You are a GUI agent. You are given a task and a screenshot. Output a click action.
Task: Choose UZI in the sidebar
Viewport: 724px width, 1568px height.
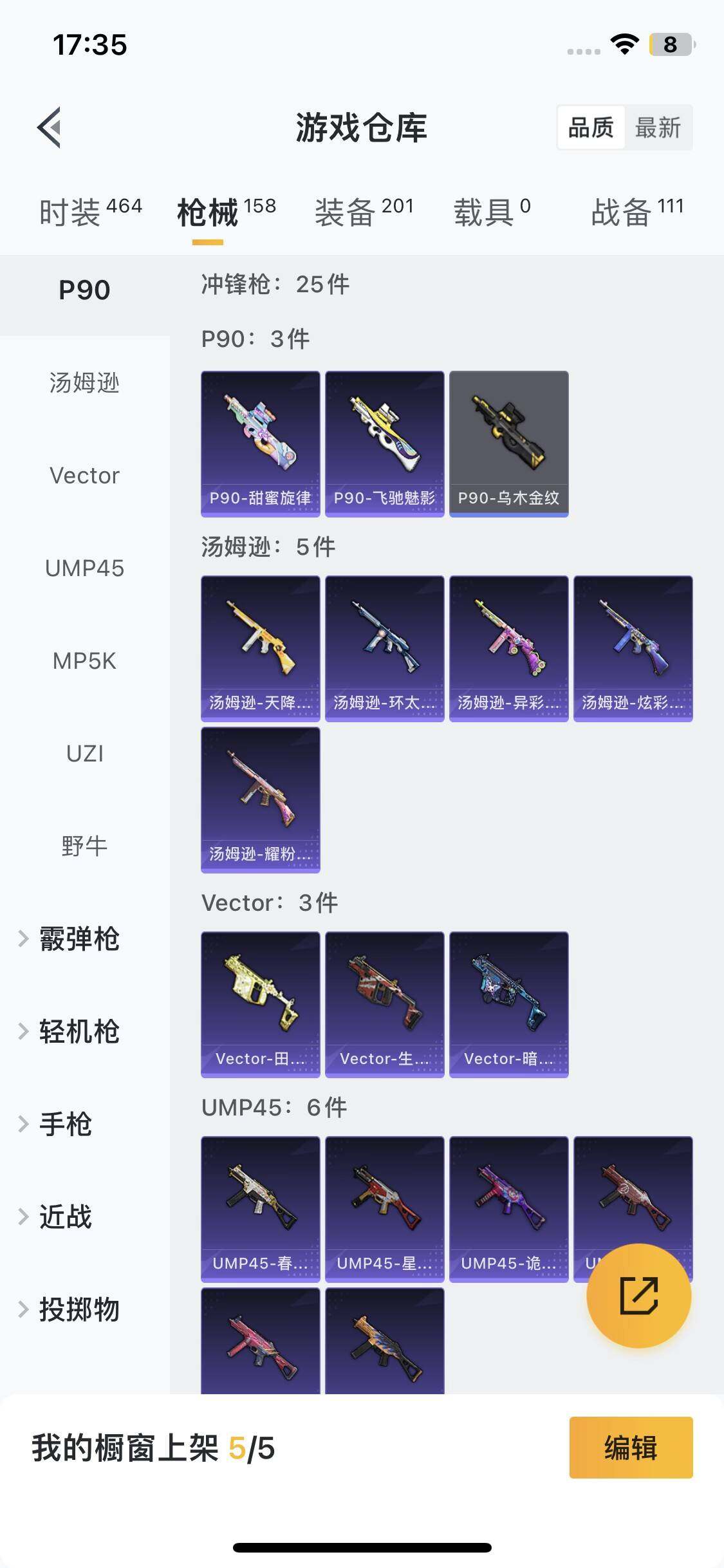pos(85,754)
